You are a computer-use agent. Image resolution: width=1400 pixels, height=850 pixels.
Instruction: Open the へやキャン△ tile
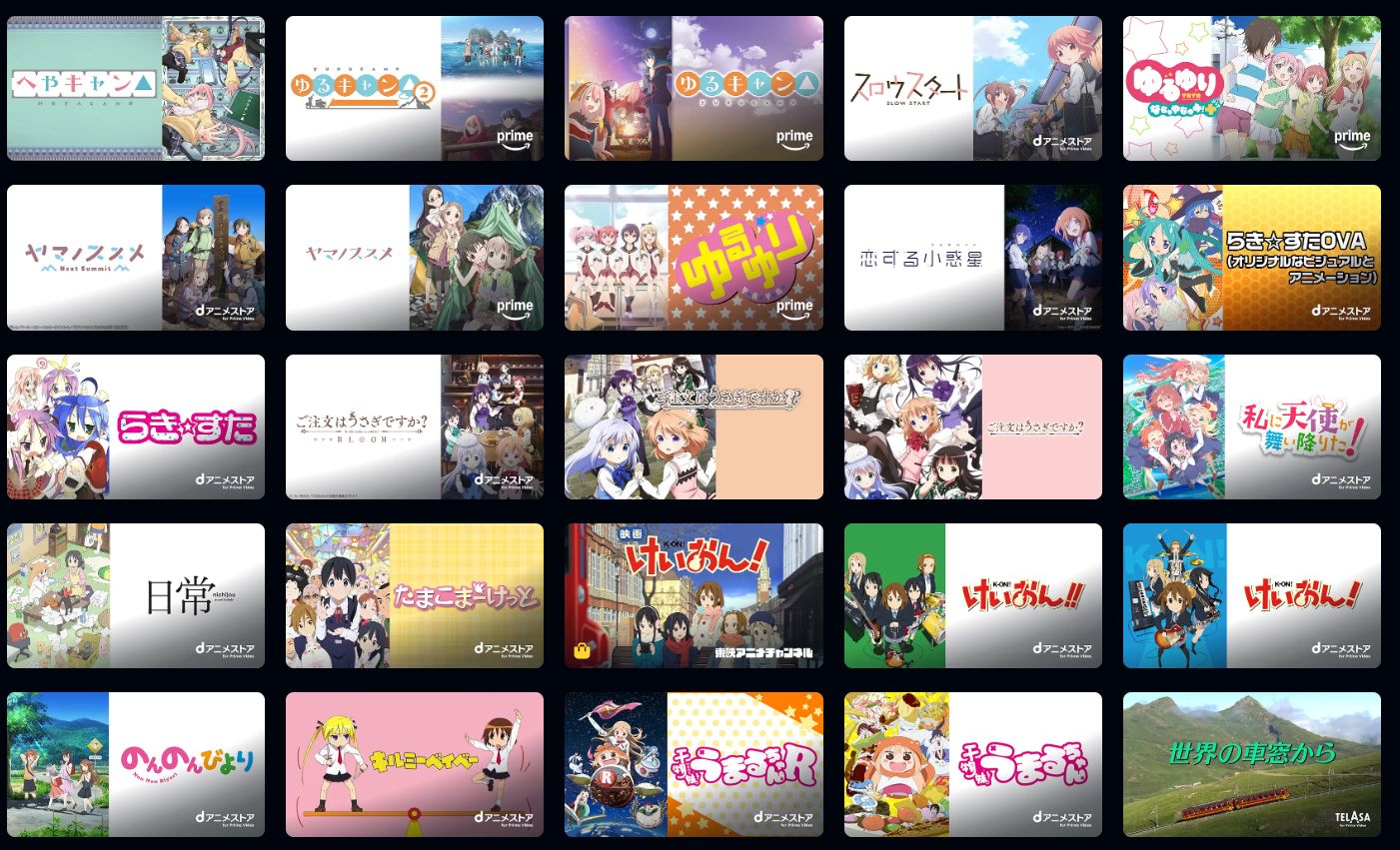point(136,88)
